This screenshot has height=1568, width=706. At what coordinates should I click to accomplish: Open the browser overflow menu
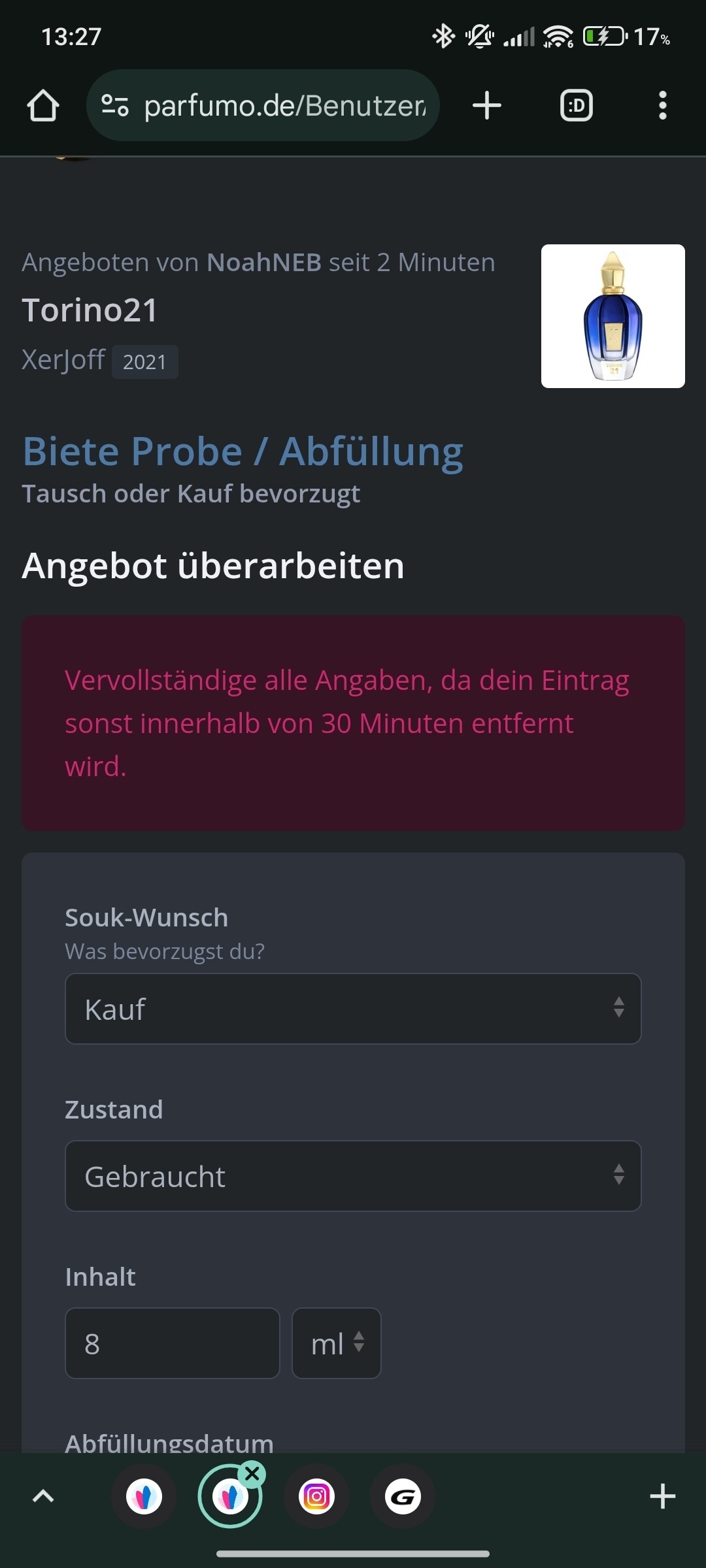tap(663, 105)
